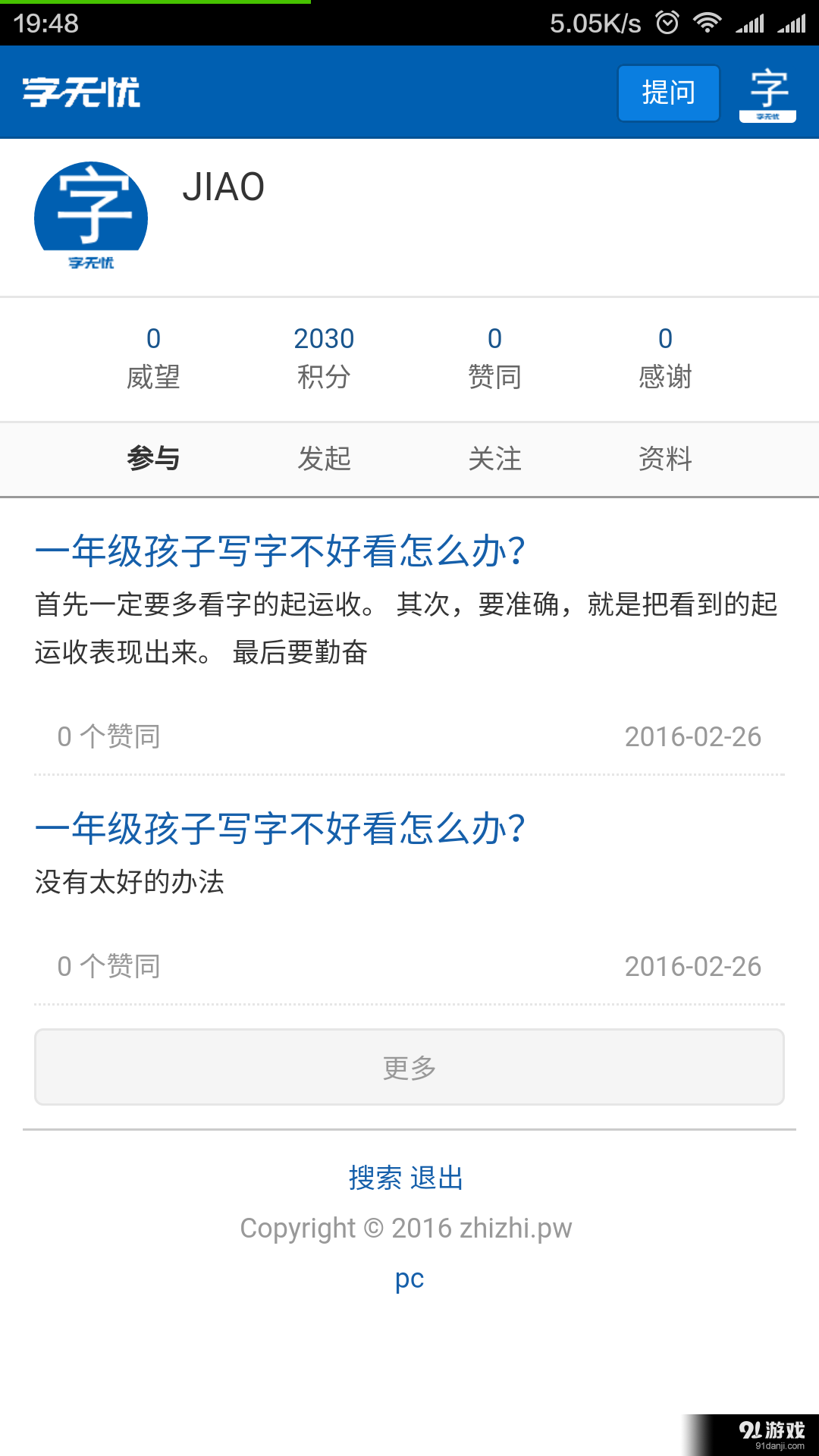The width and height of the screenshot is (819, 1456).
Task: Tap 0 个赞同 under the first answer
Action: click(x=108, y=736)
